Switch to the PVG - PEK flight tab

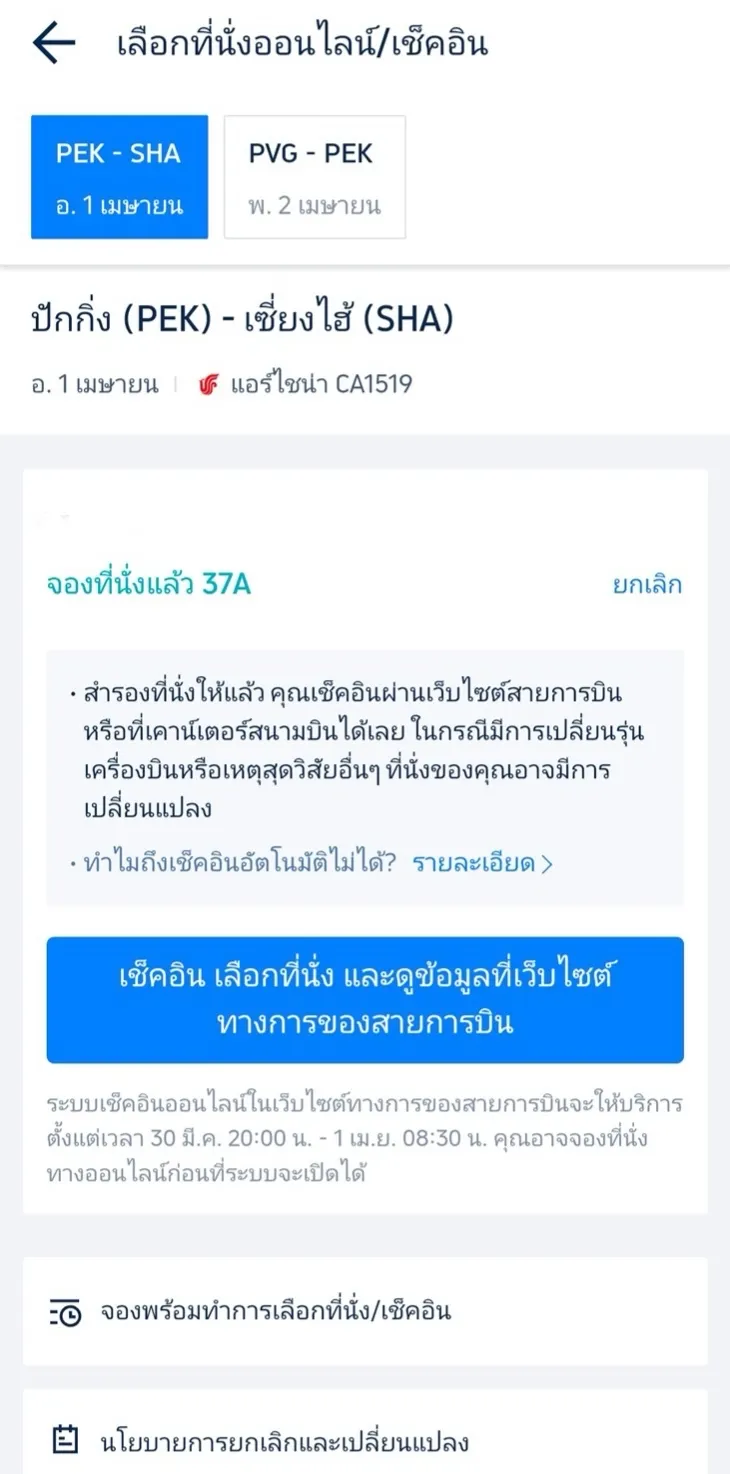click(314, 177)
